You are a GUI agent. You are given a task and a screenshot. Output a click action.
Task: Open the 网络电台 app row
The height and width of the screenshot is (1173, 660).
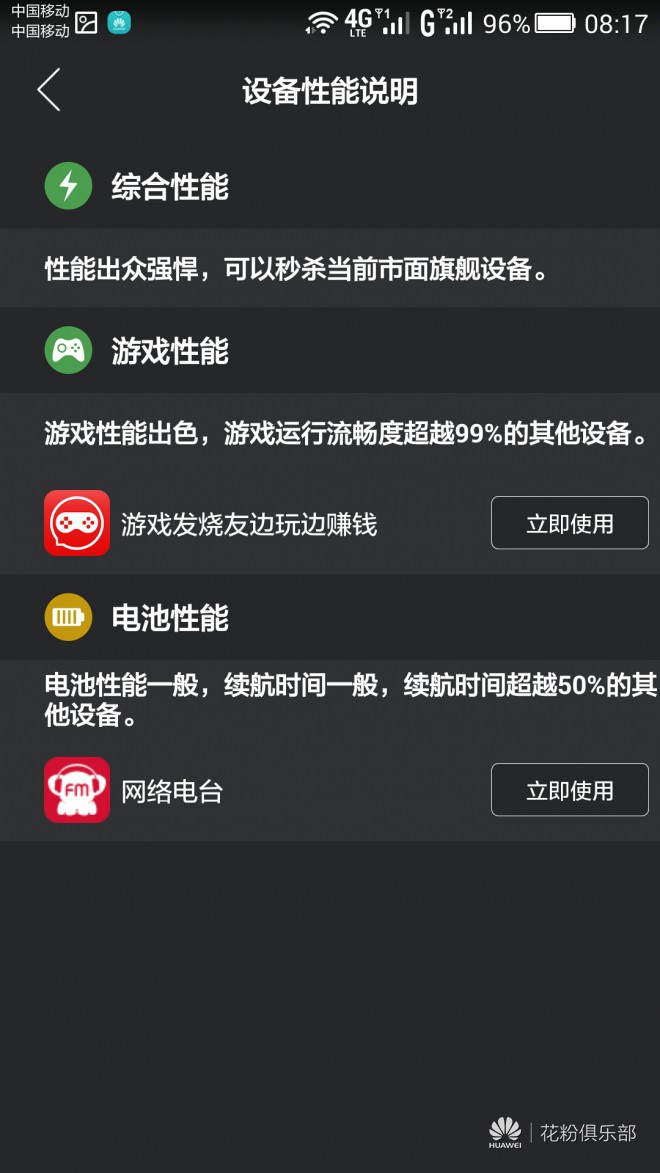(x=330, y=790)
